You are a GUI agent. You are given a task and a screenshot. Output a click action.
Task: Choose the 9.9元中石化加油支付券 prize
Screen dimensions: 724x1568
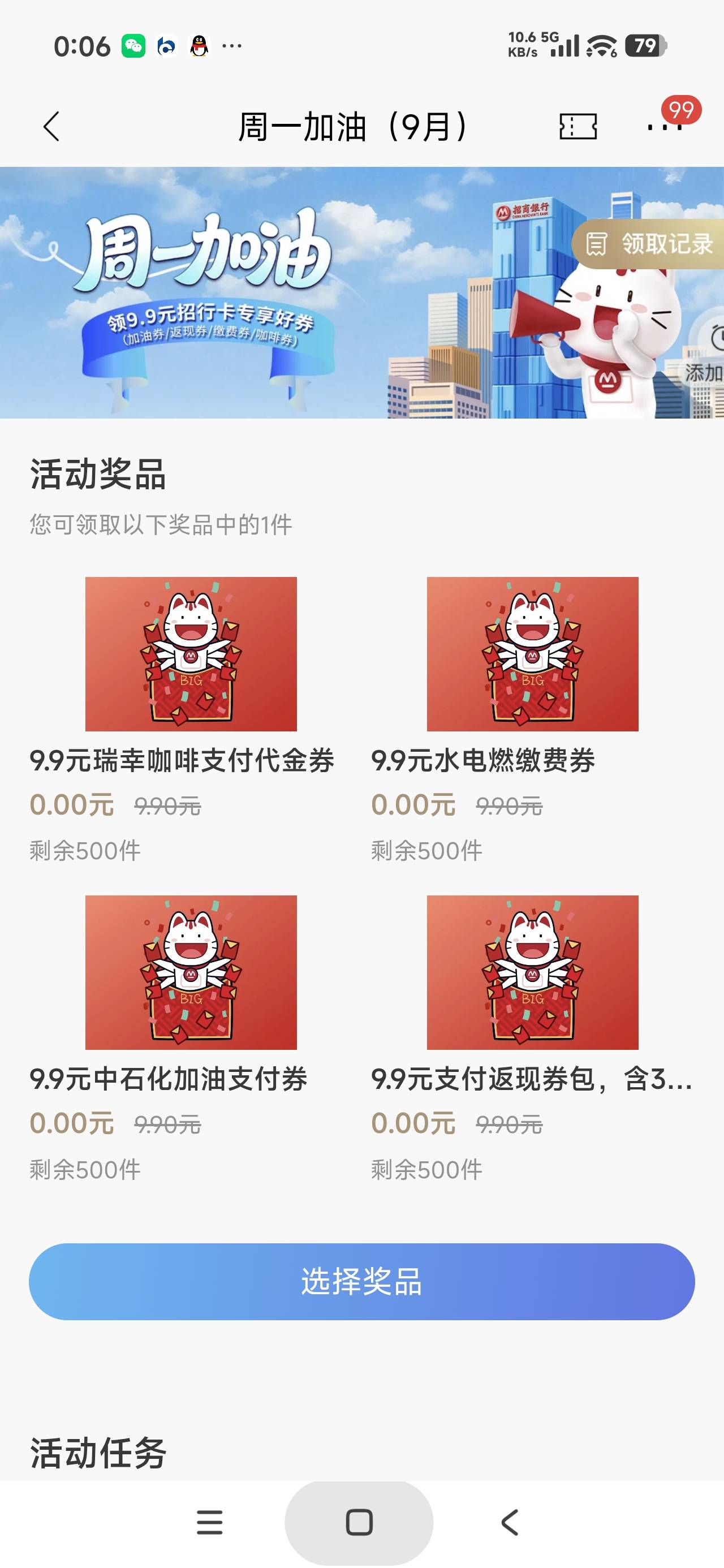pos(183,1038)
